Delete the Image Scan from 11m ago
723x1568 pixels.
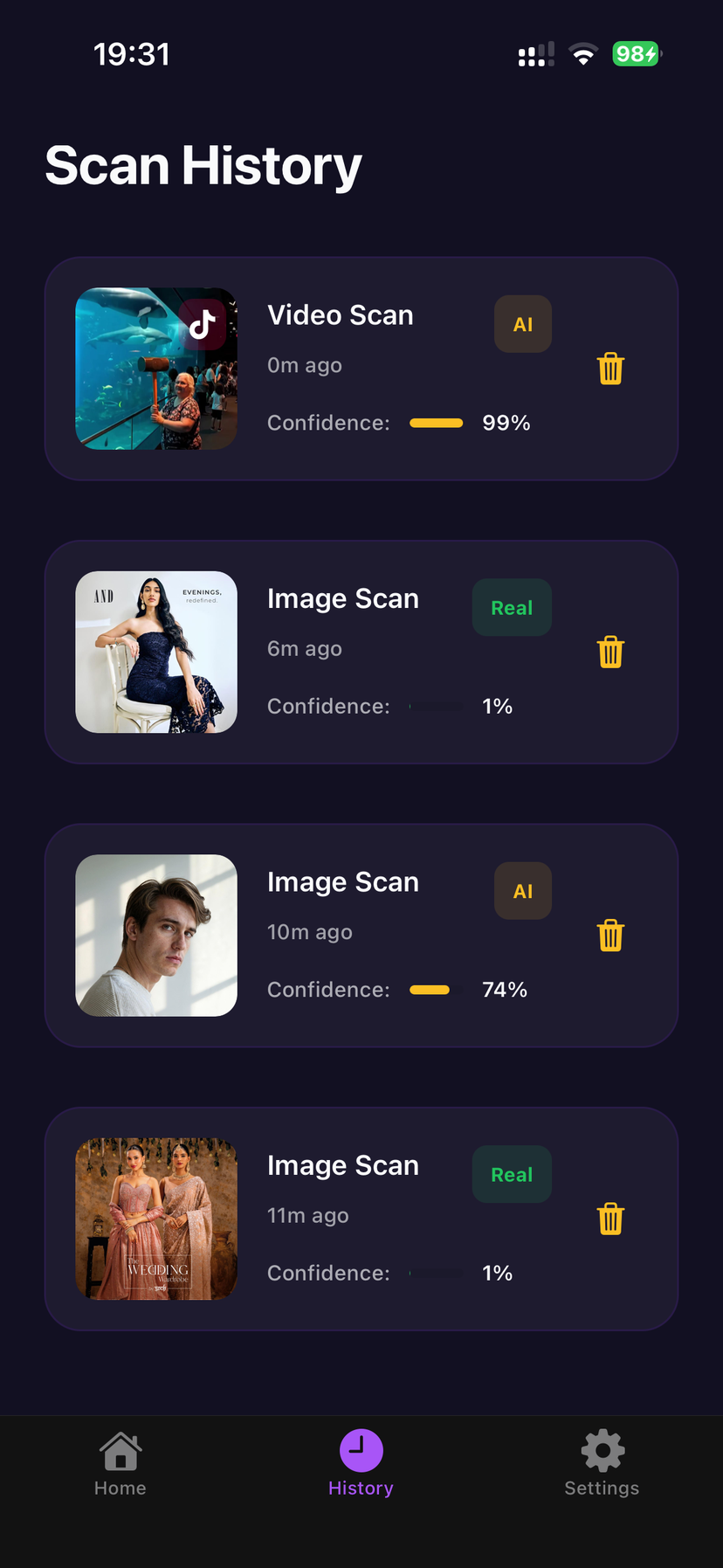(x=610, y=1219)
